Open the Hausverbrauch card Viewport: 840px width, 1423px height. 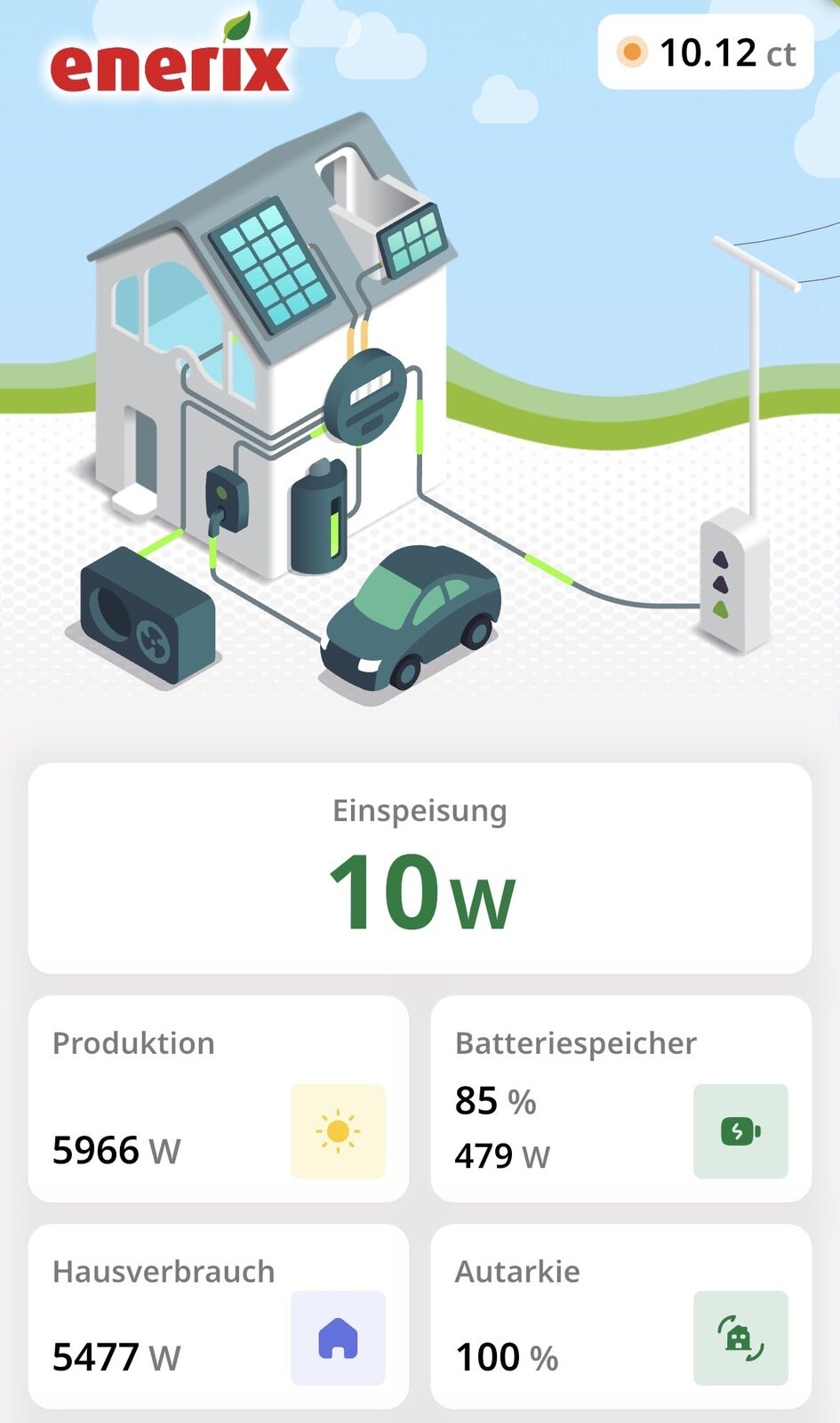(218, 1316)
